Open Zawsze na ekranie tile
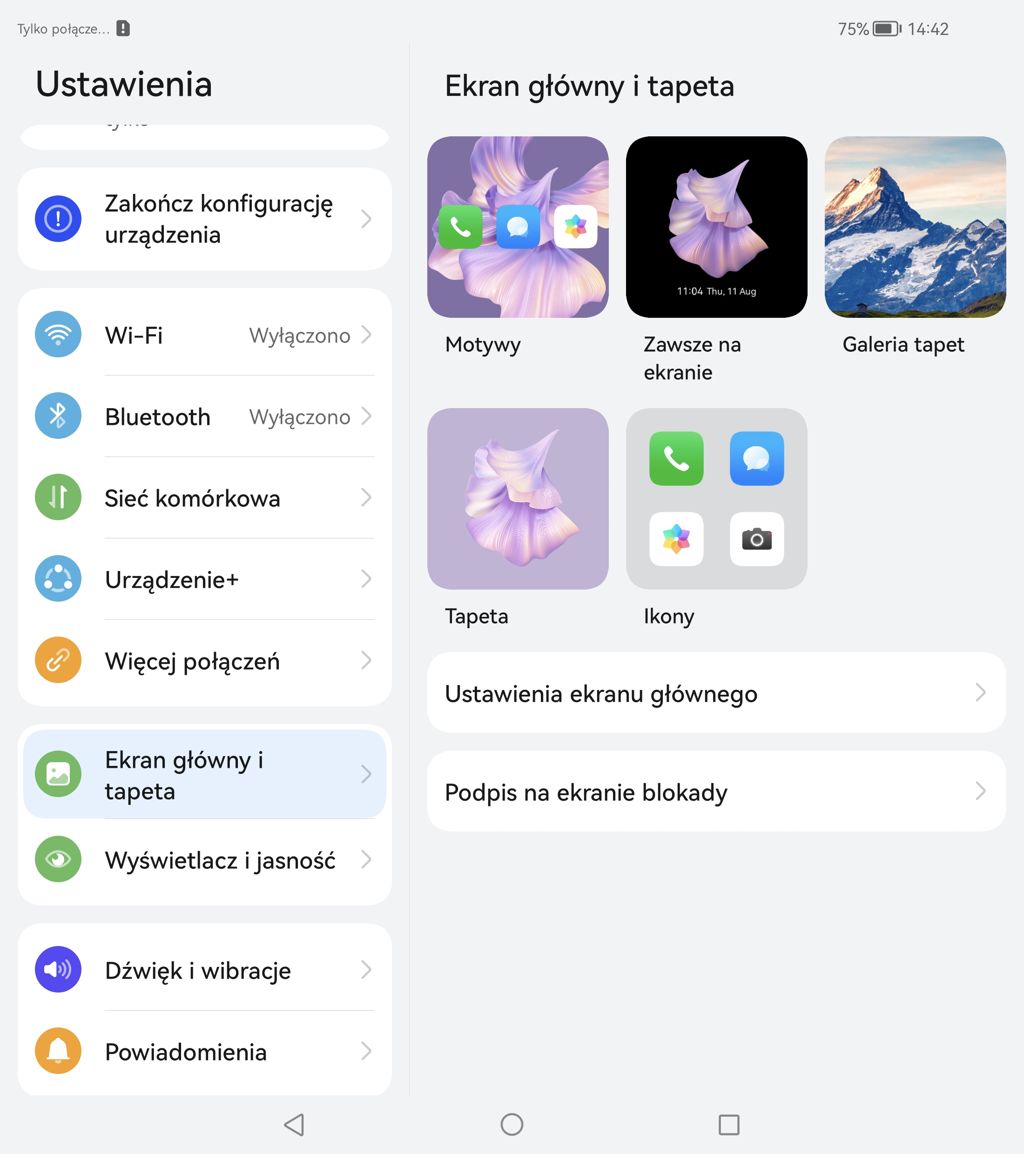 click(x=716, y=227)
